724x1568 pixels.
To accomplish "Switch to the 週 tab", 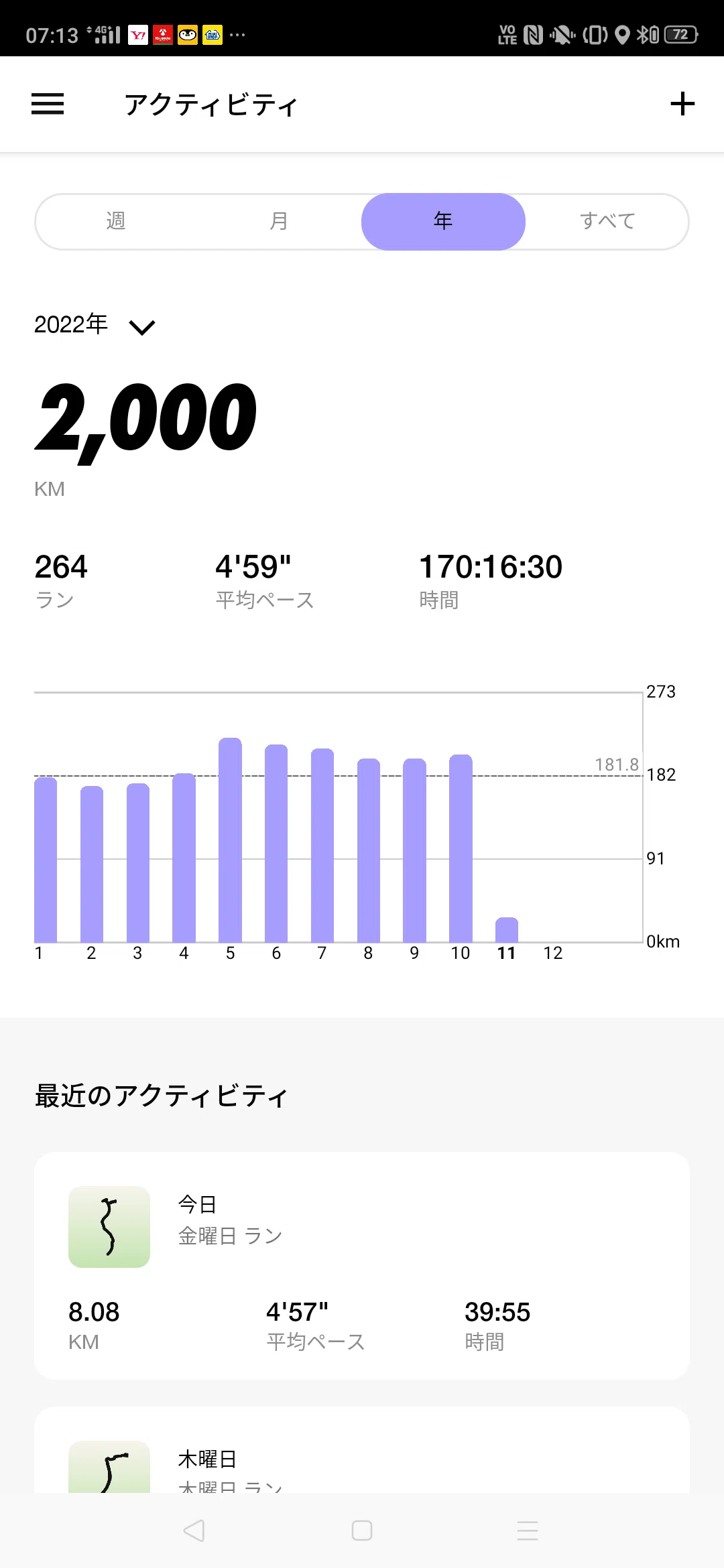I will 116,221.
